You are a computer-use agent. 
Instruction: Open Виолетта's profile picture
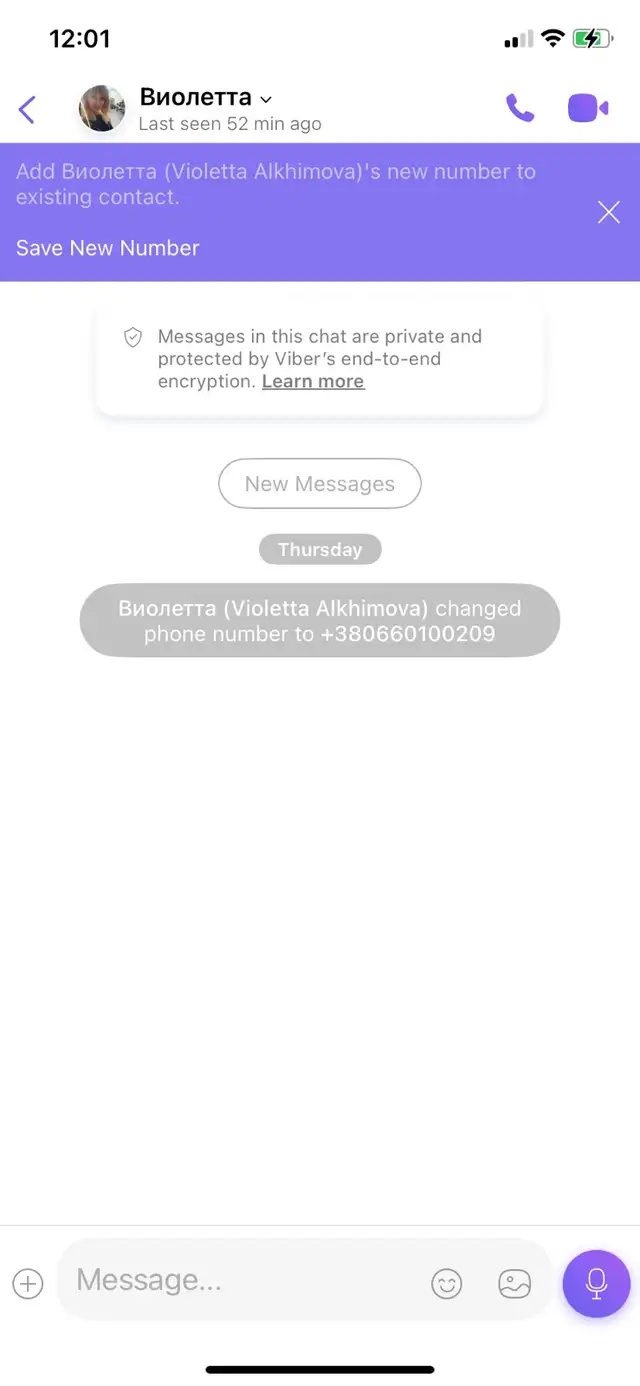point(102,109)
